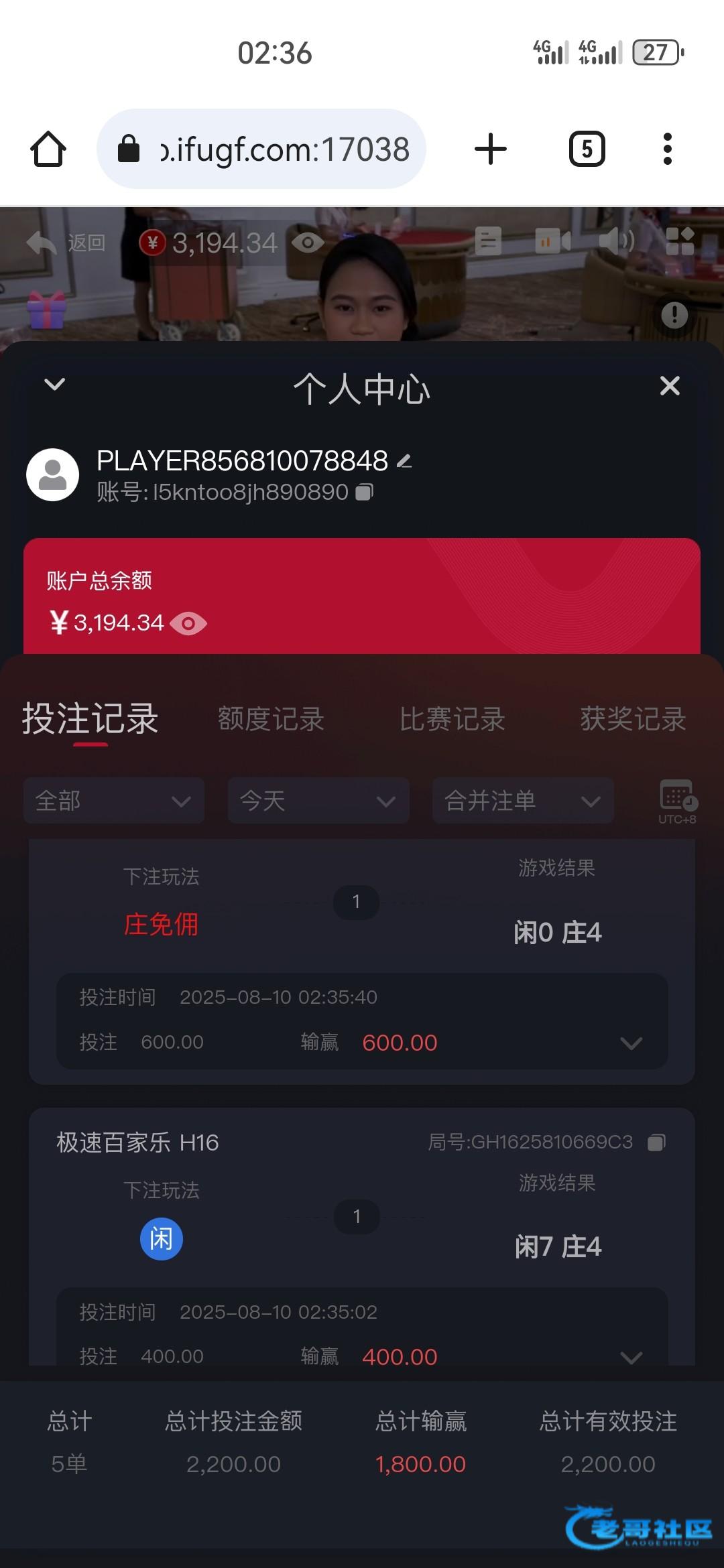Expand details of the 600.00 bet
724x1568 pixels.
(631, 1043)
